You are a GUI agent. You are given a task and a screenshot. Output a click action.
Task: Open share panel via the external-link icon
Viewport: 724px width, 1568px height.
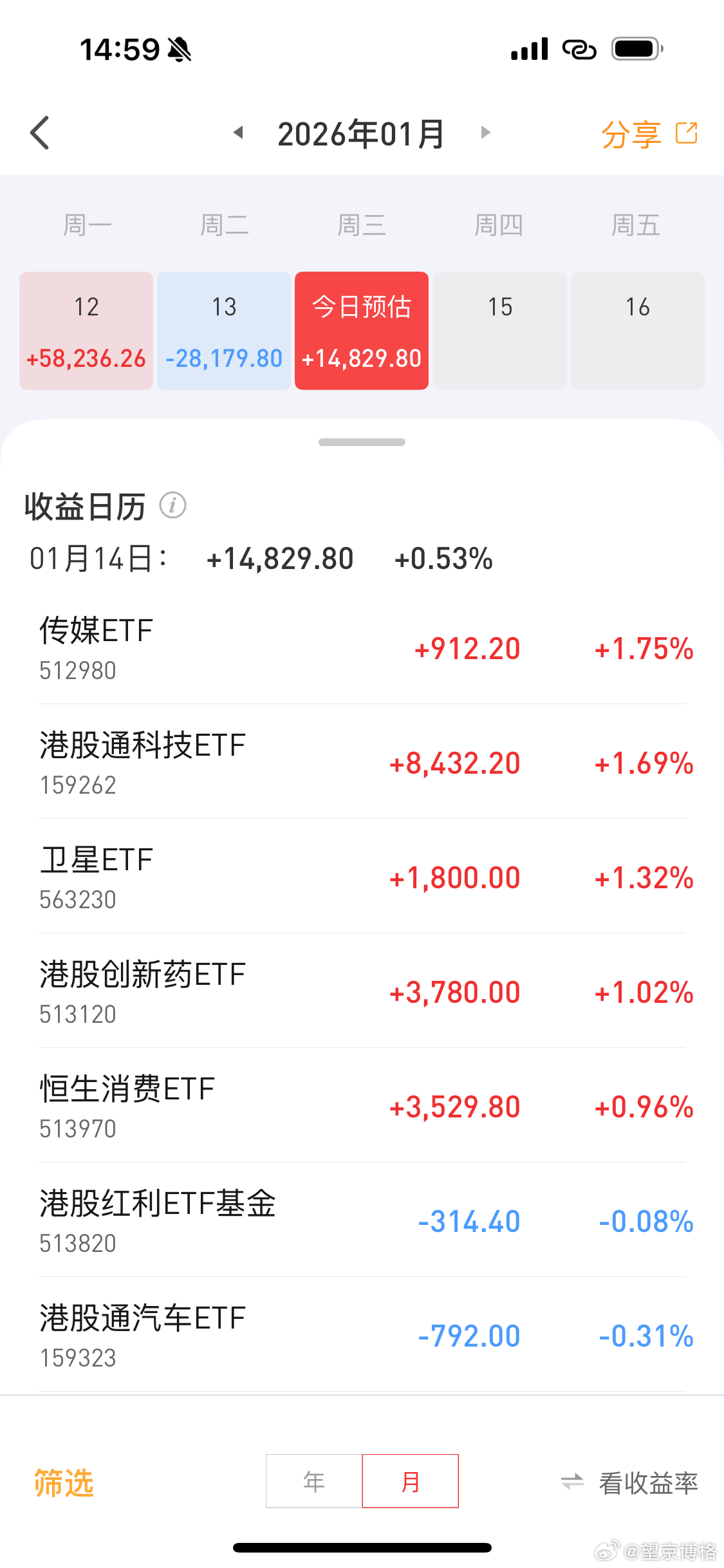click(687, 131)
